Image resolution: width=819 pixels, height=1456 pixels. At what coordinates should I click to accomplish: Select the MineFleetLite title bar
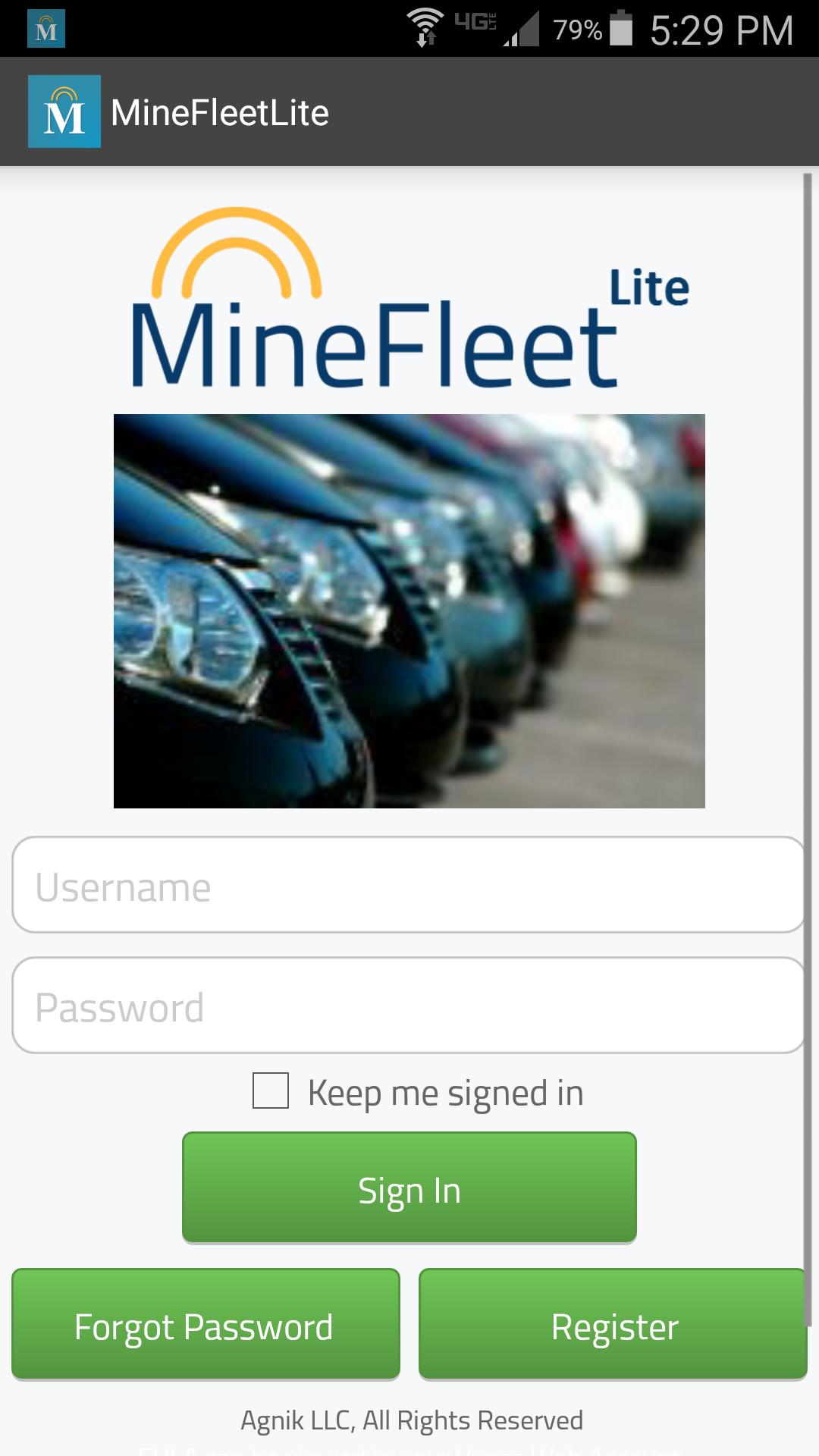pos(220,111)
